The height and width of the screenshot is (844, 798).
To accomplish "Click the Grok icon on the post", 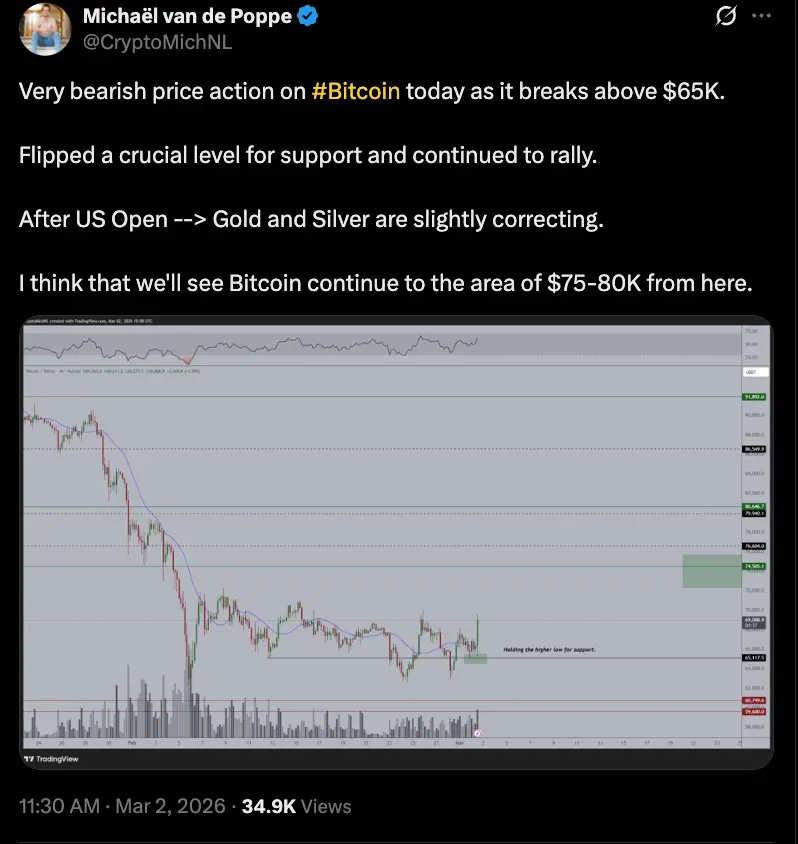I will pos(727,16).
